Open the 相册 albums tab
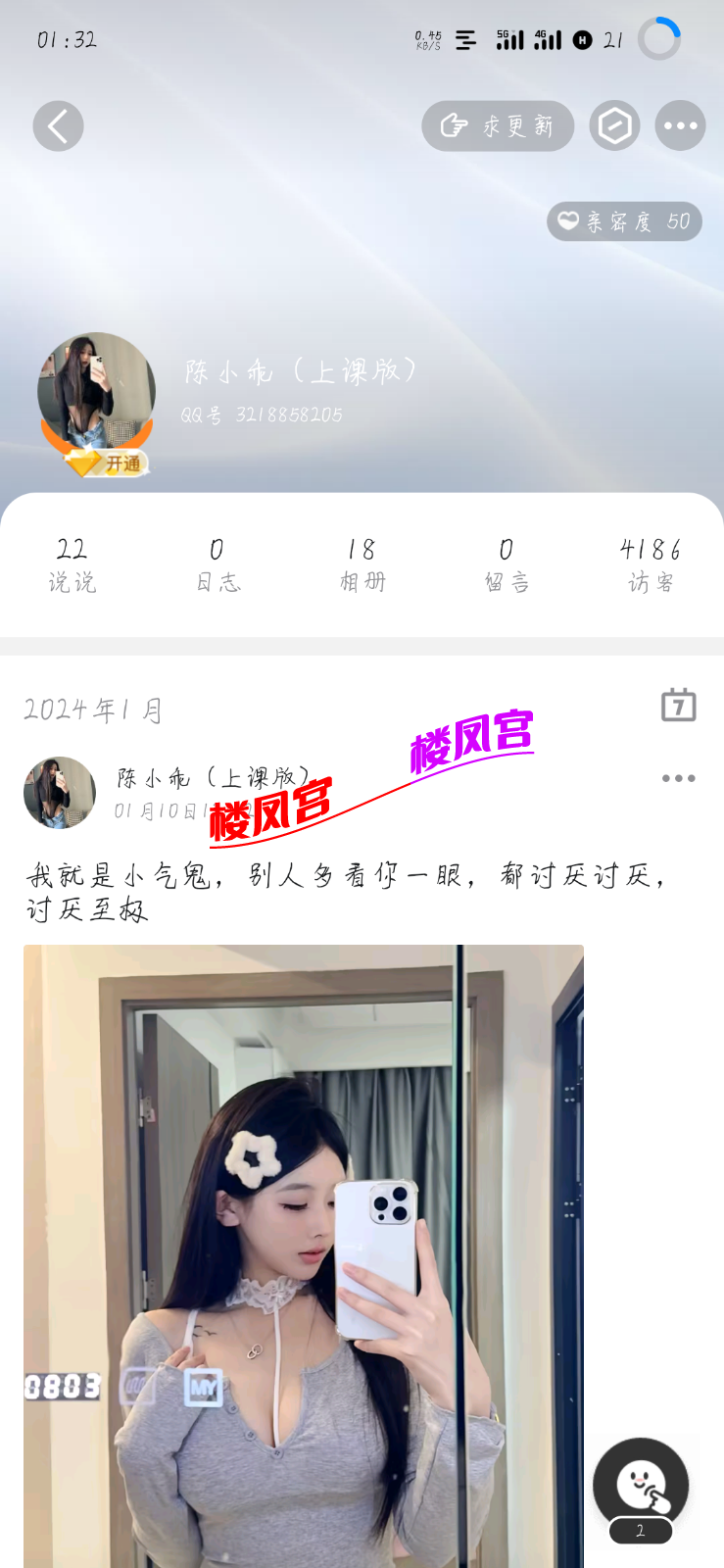724x1568 pixels. (x=362, y=563)
